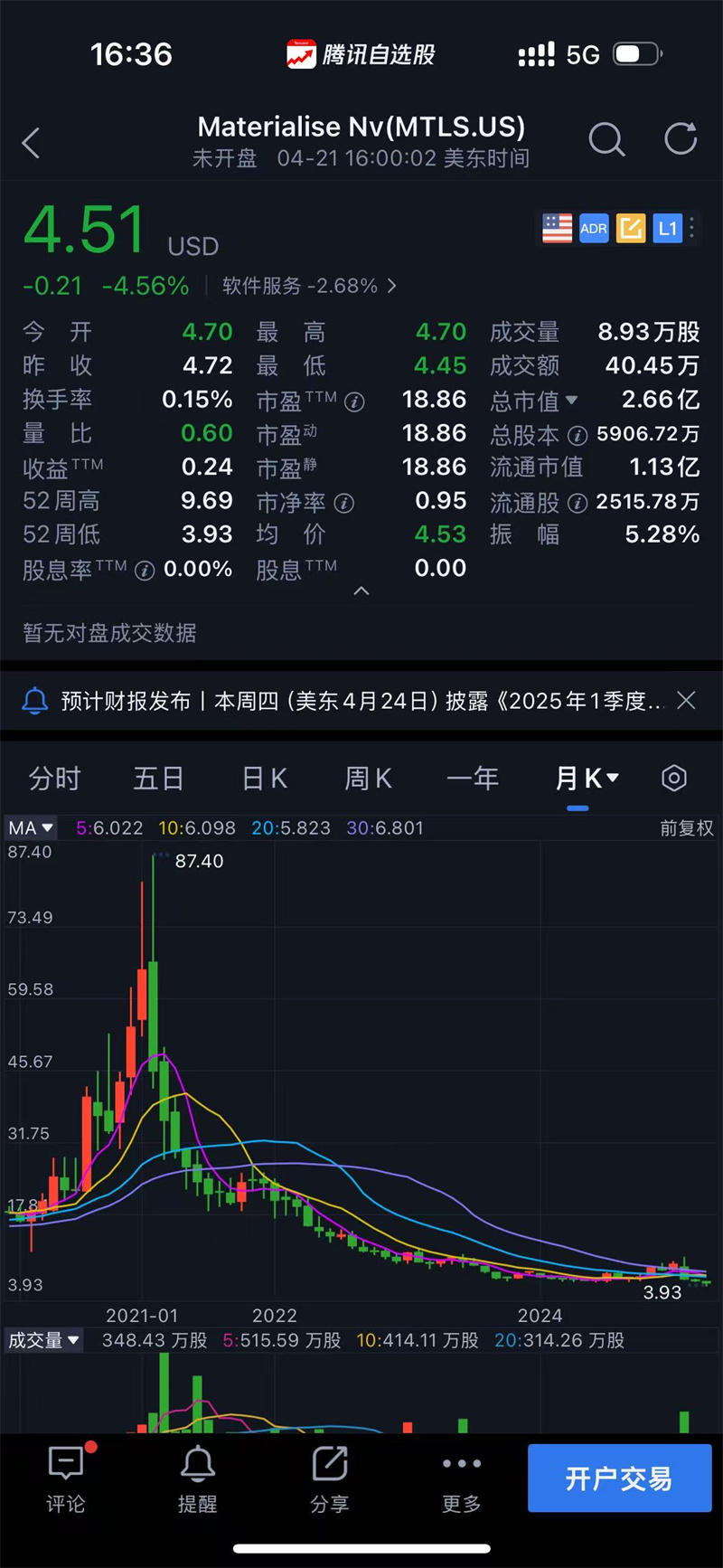Switch to the 五日 chart tab
Viewport: 723px width, 1568px height.
point(158,779)
